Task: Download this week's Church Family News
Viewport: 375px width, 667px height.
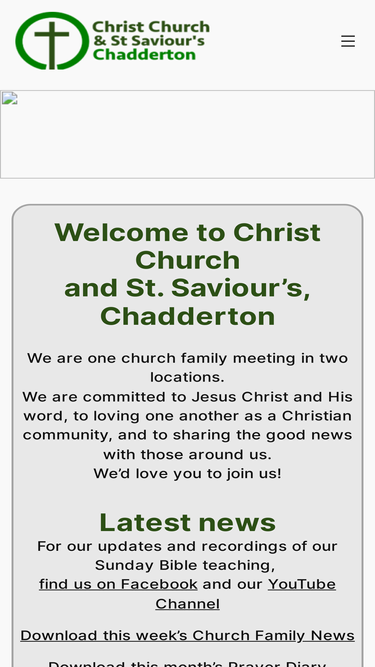Action: [x=188, y=635]
